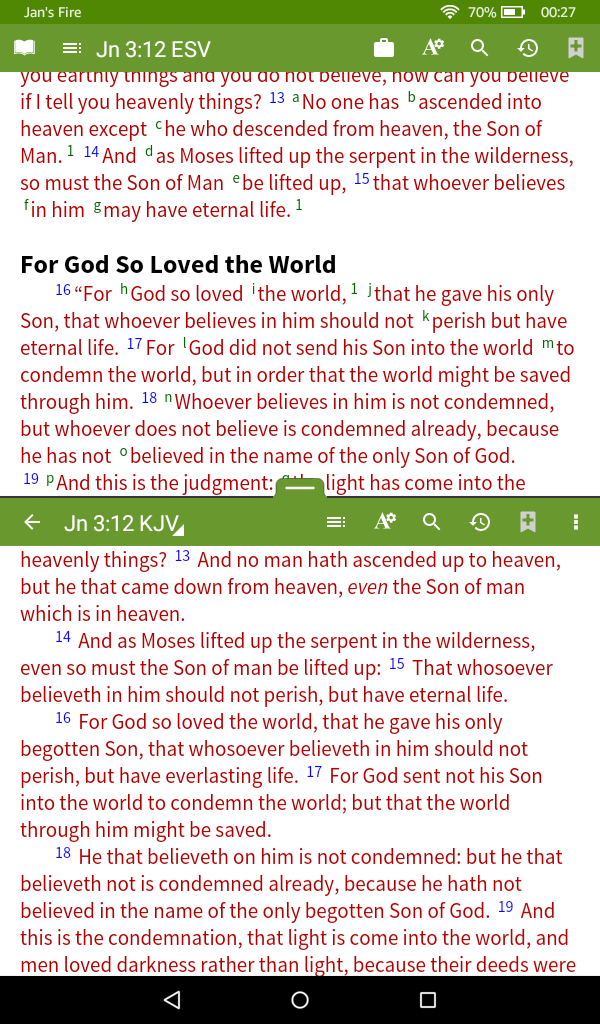Screen dimensions: 600x1024
Task: Open the library book icon
Action: 24,48
